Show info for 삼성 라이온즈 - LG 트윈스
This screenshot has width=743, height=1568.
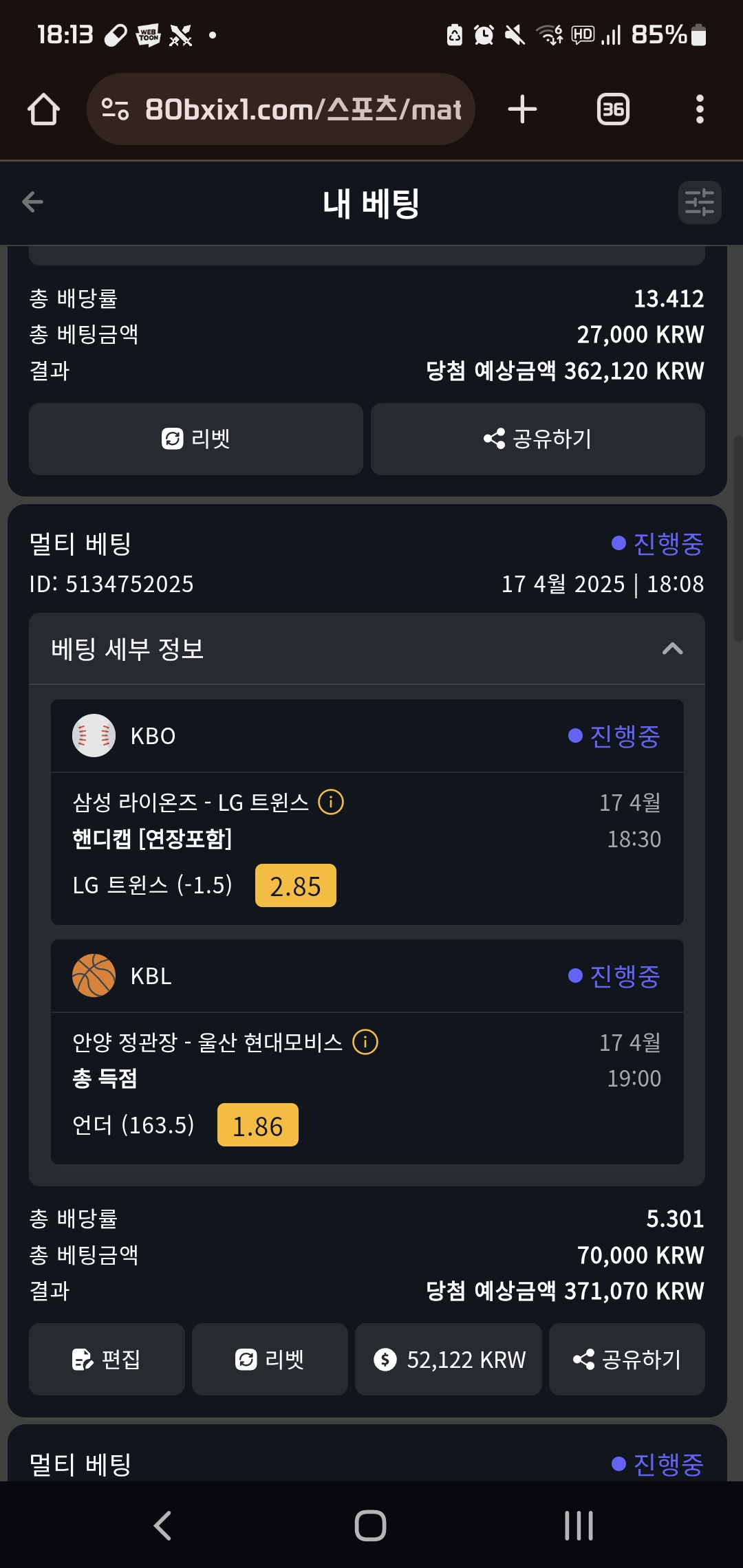(x=331, y=802)
